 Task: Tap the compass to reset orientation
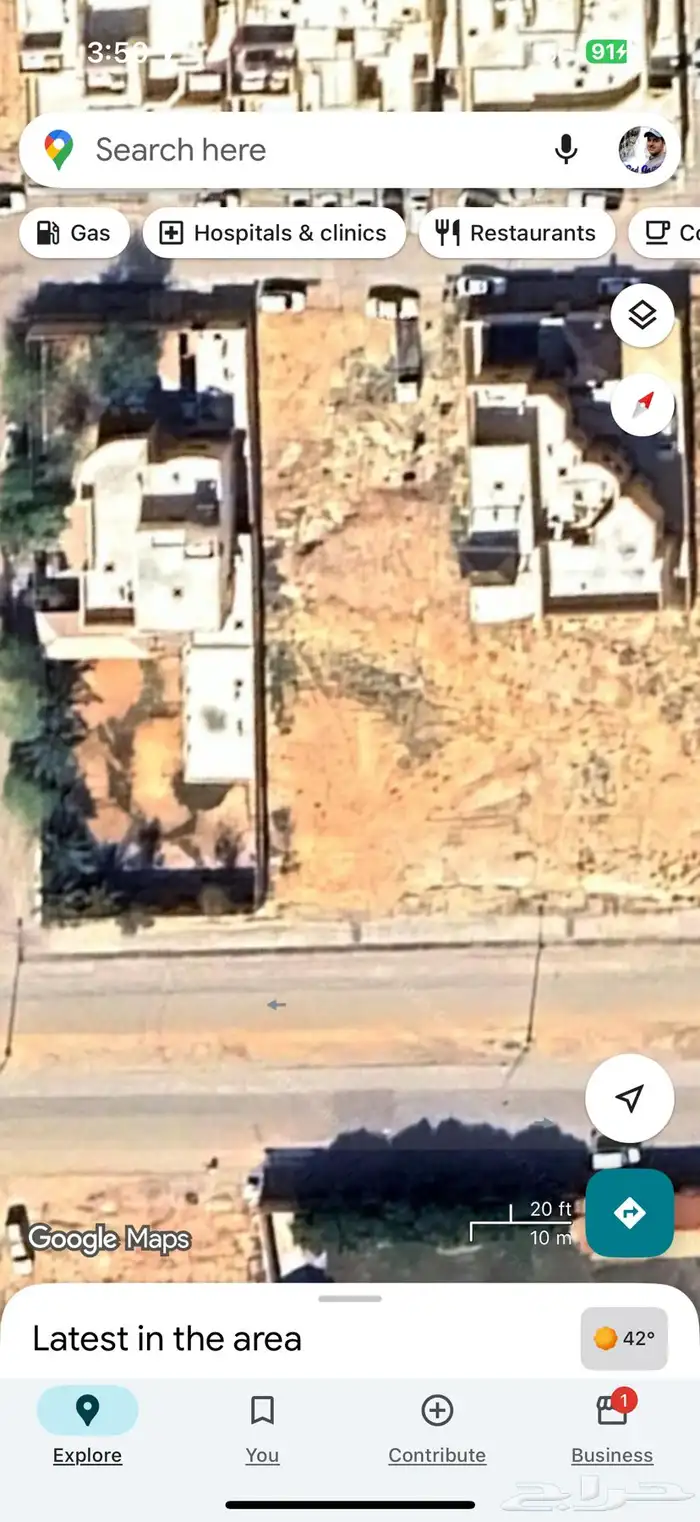(642, 404)
